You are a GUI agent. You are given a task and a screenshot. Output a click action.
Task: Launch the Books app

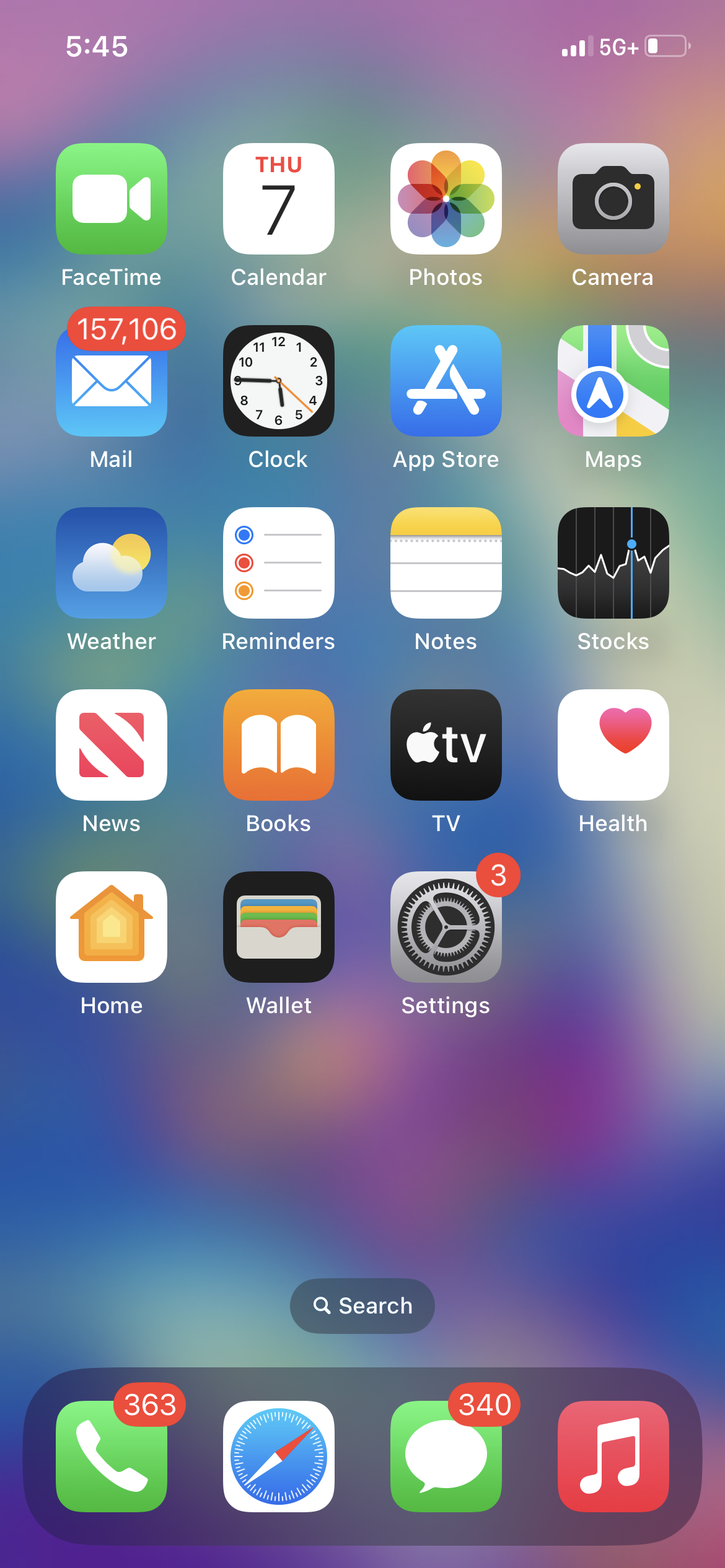[279, 745]
